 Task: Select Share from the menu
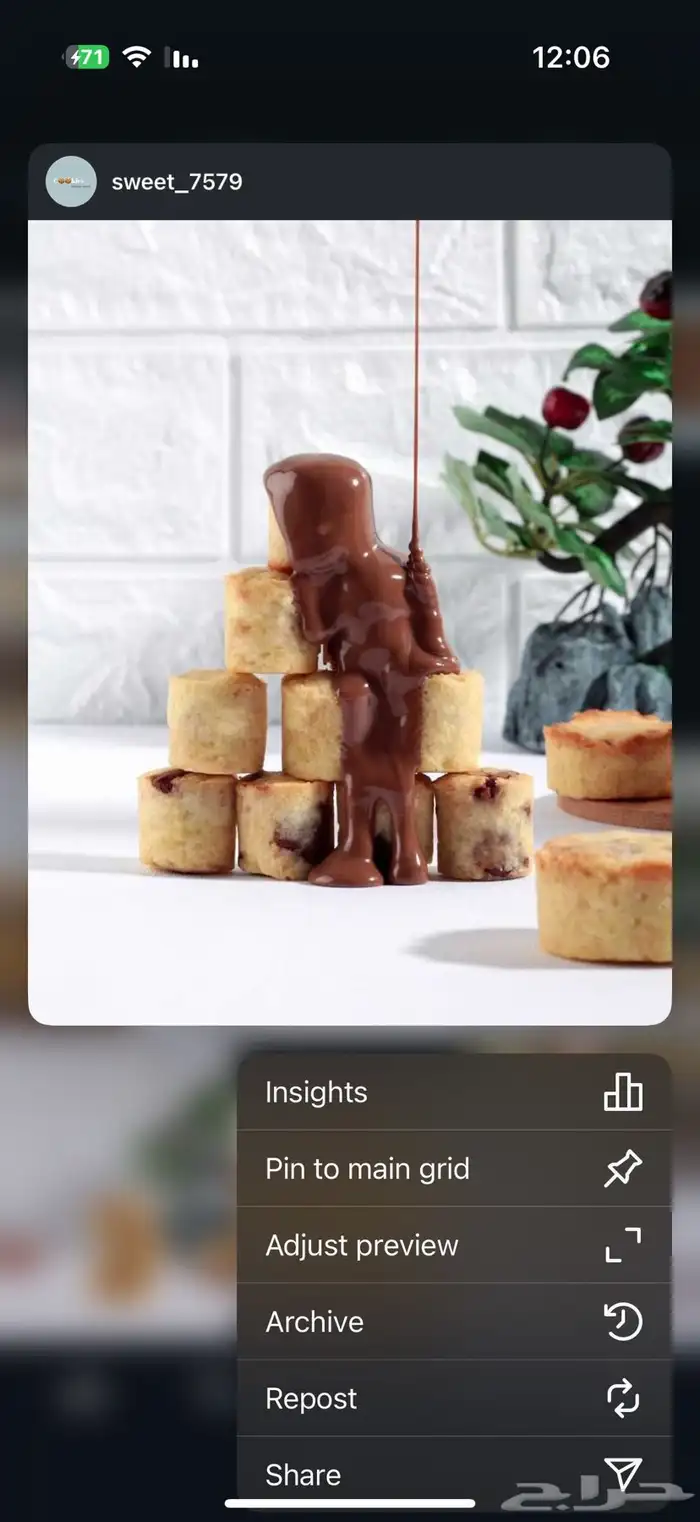453,1472
